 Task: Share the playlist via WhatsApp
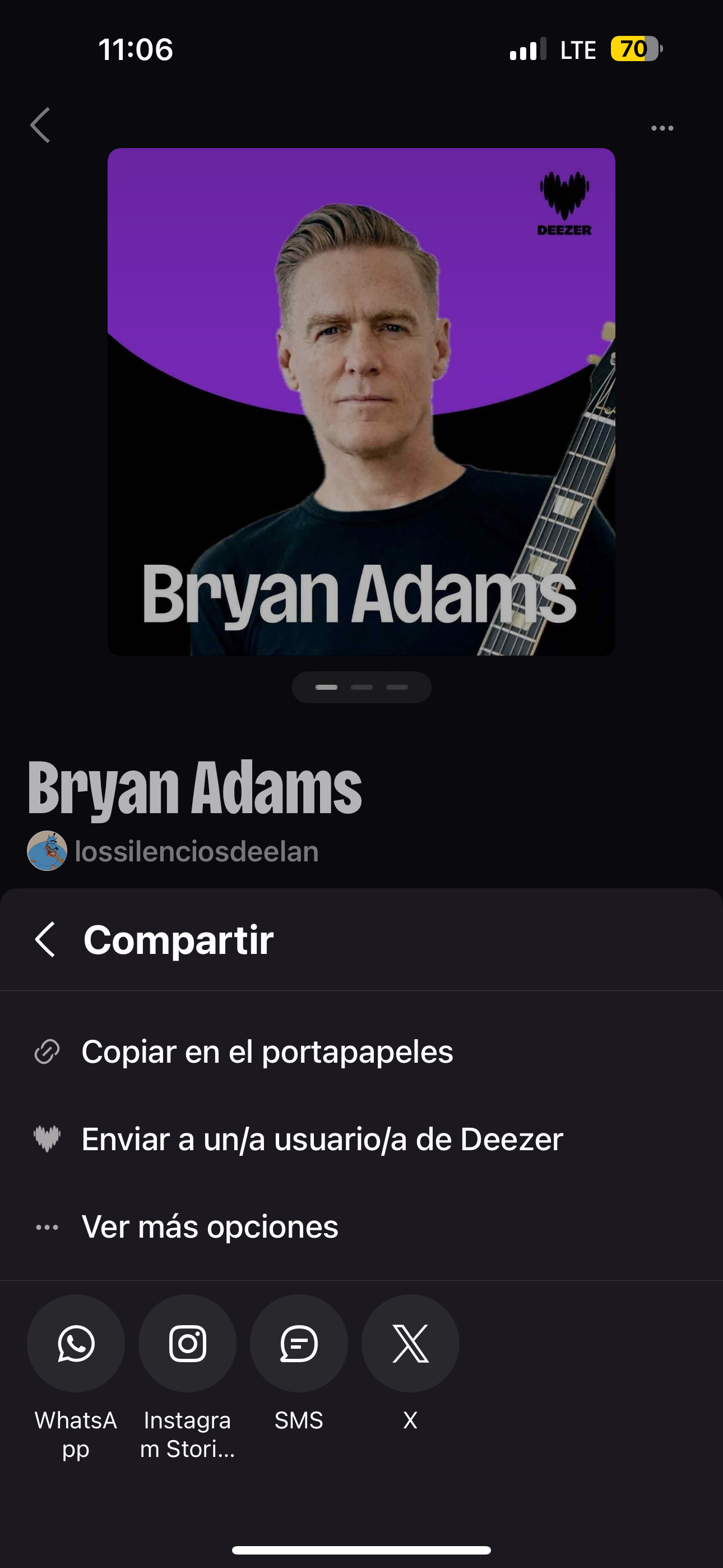tap(76, 1343)
